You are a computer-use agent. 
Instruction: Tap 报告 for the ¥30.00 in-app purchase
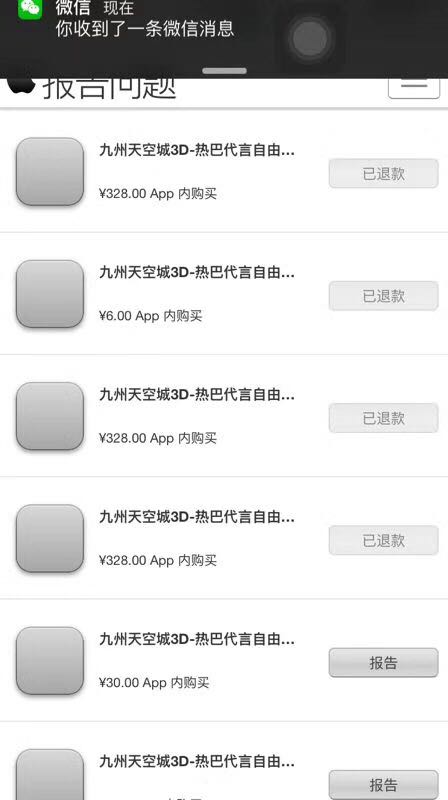pos(383,663)
